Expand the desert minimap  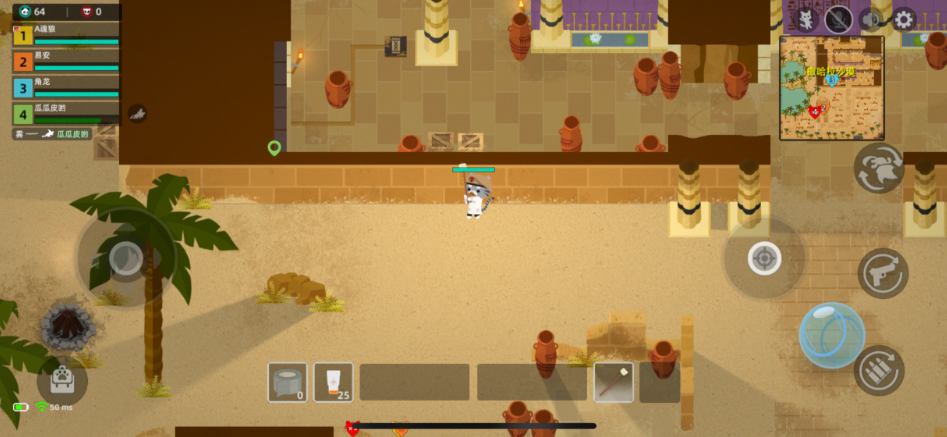tap(831, 87)
